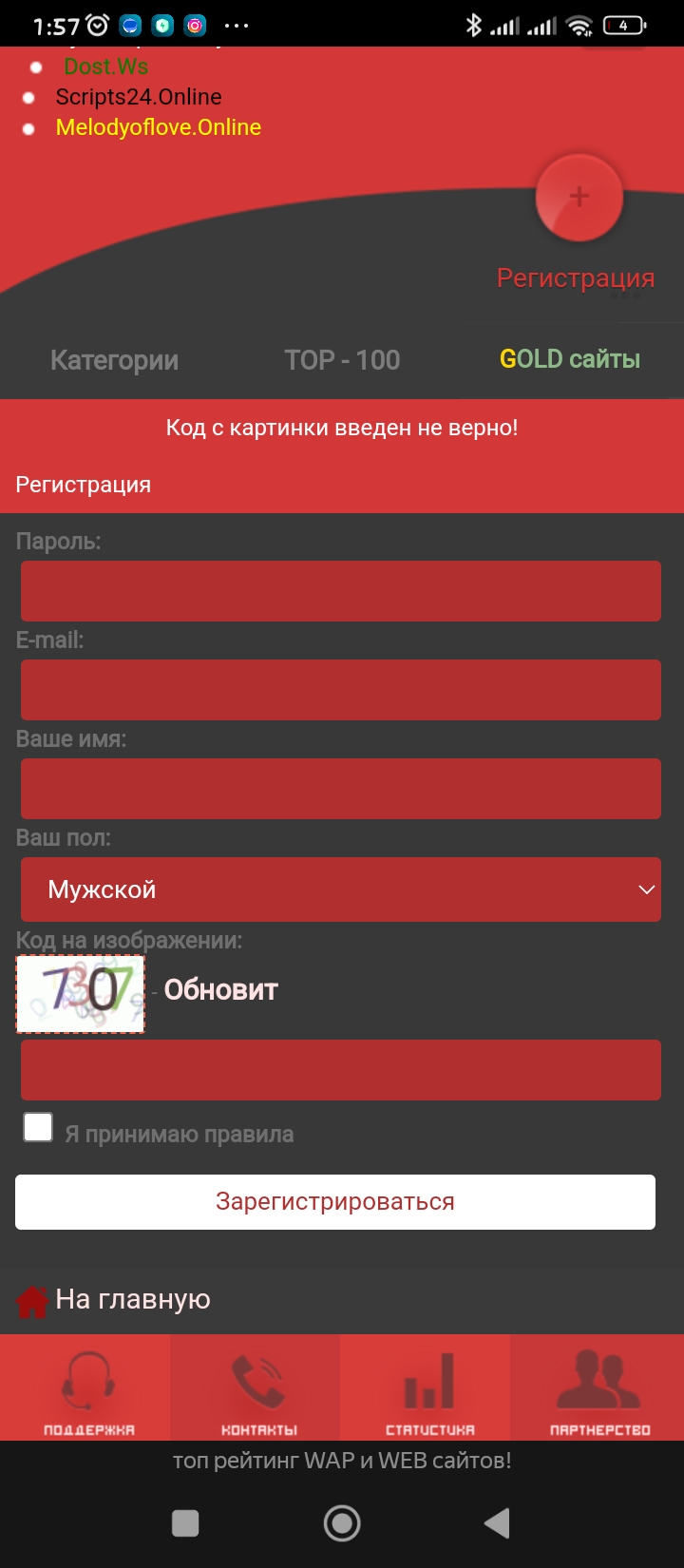Open the Контакты section
684x1568 pixels.
[258, 1387]
